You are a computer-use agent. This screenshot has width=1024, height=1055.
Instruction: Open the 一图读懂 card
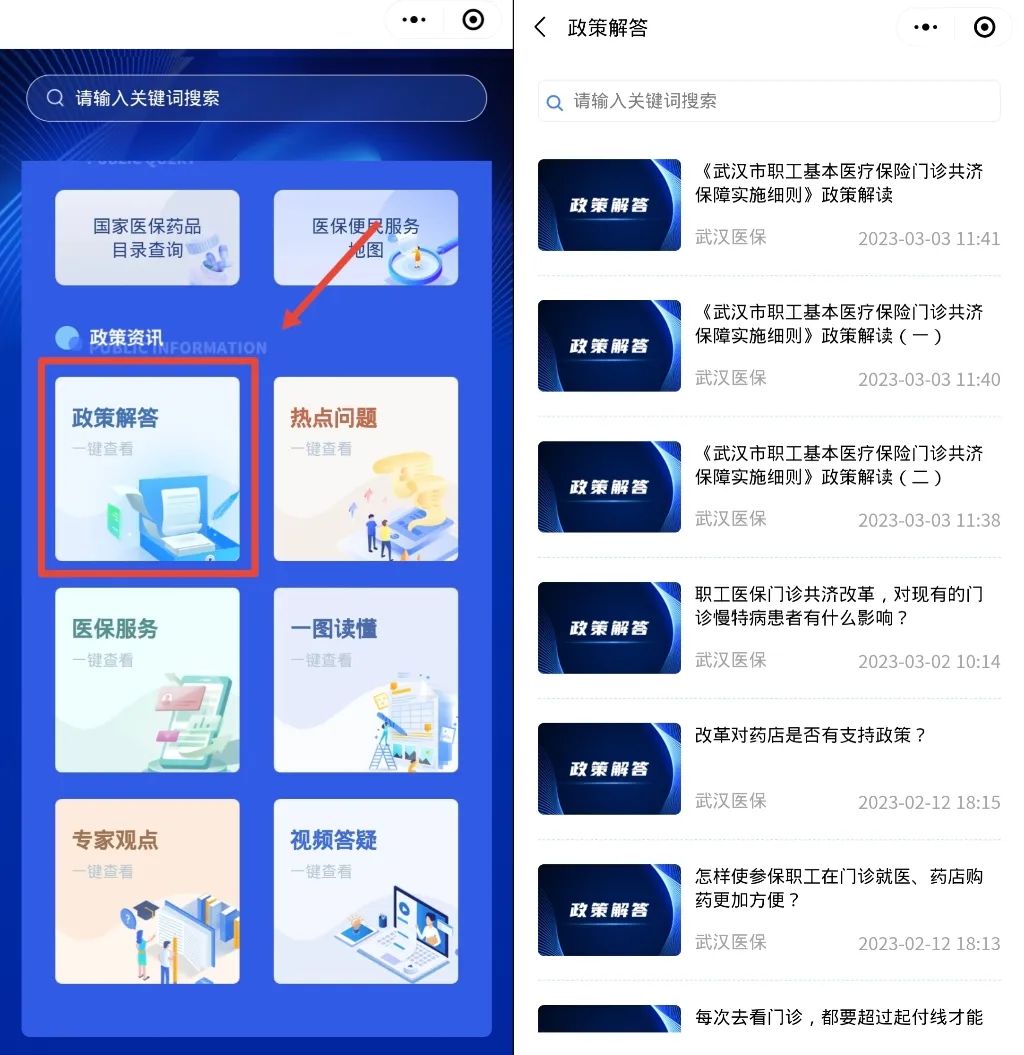pyautogui.click(x=366, y=679)
